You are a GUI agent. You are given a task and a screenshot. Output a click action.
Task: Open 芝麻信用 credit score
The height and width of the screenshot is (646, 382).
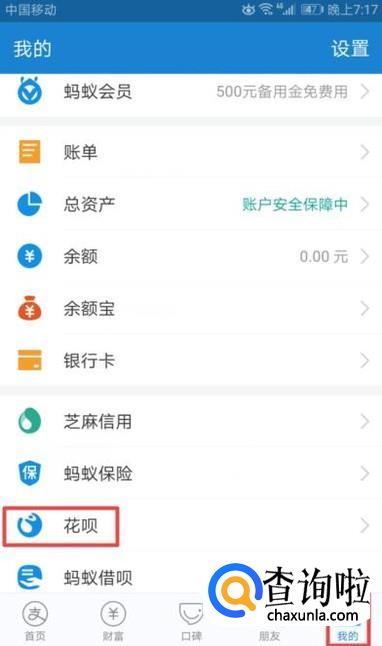191,421
